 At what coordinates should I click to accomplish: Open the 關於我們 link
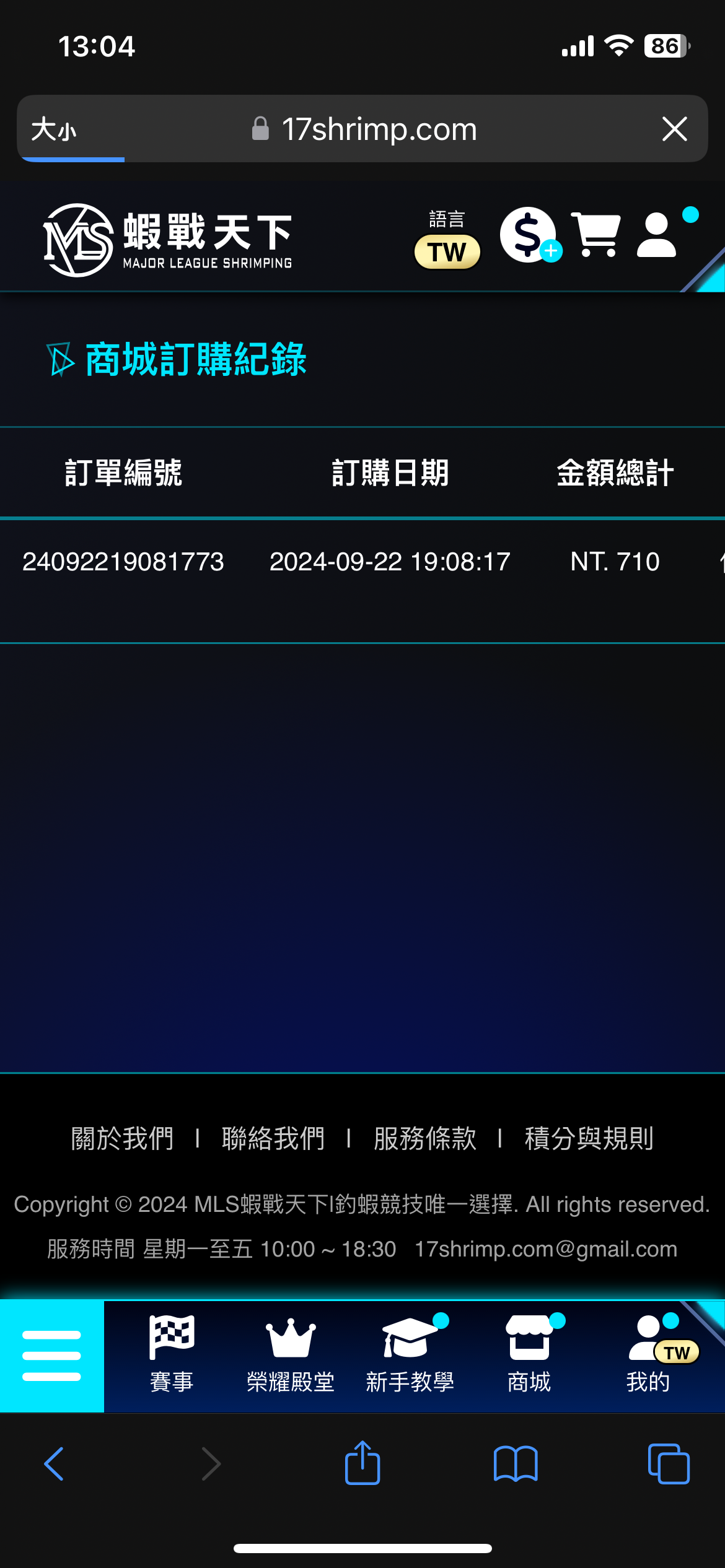pyautogui.click(x=122, y=1138)
